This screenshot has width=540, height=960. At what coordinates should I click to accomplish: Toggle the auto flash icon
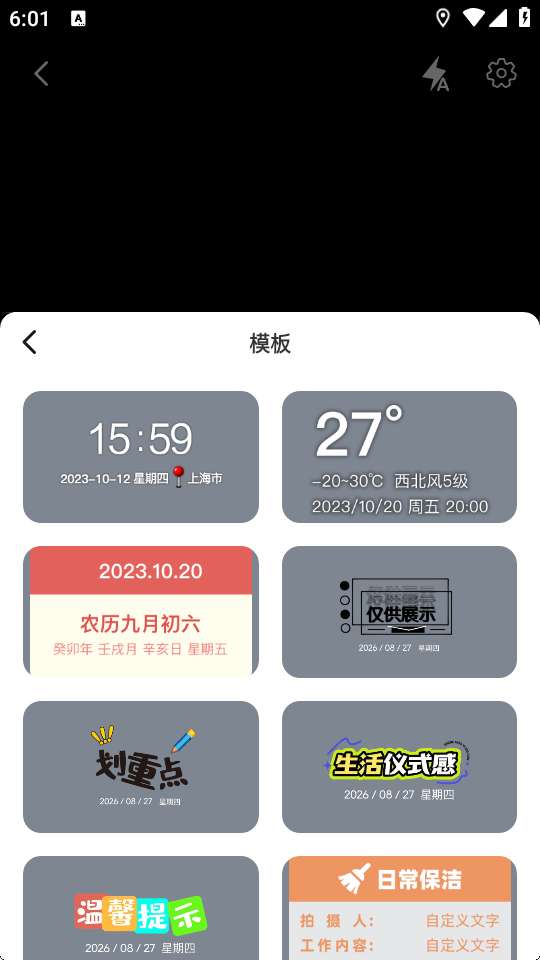[436, 73]
